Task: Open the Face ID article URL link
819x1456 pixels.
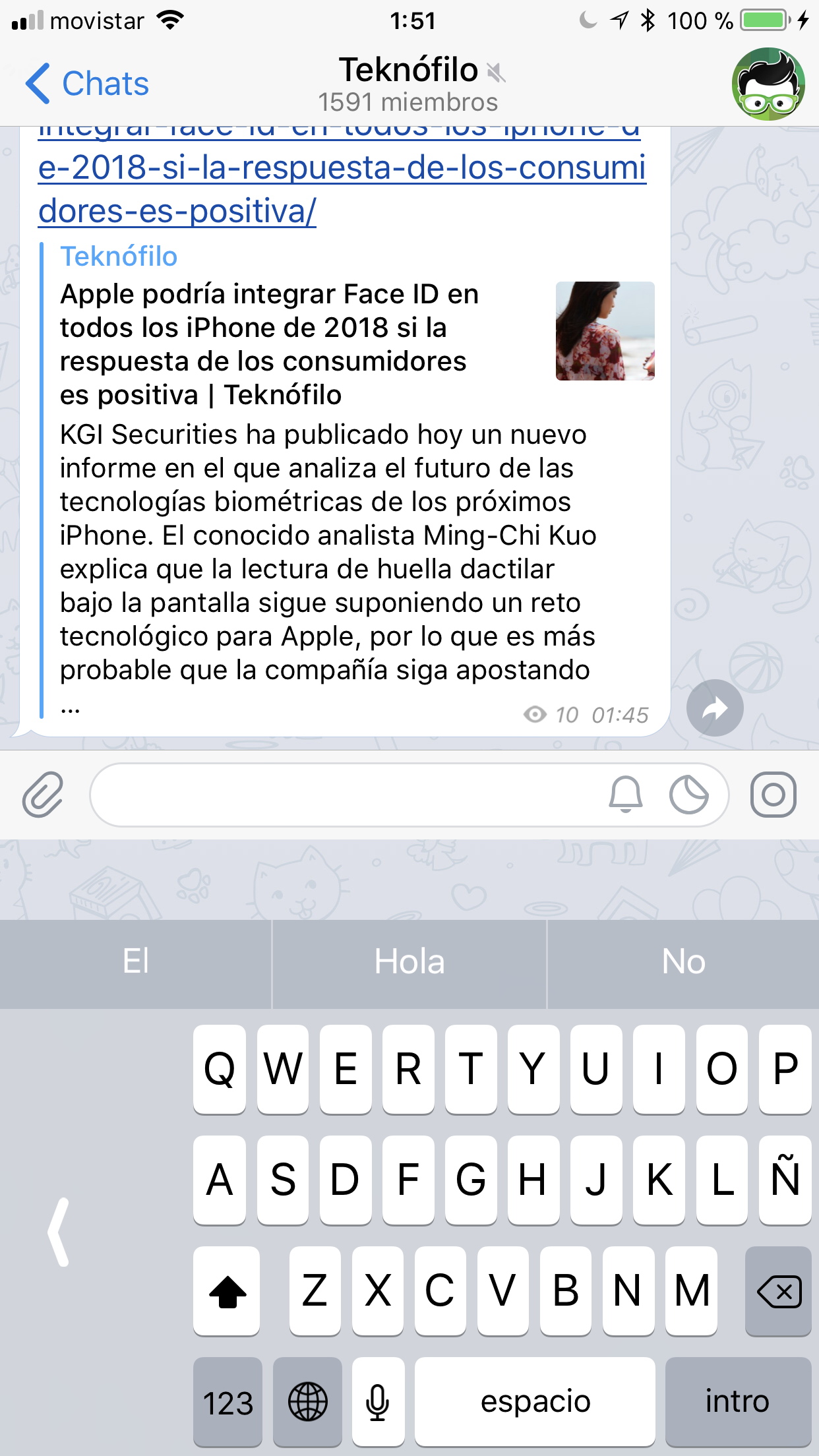Action: click(x=342, y=177)
